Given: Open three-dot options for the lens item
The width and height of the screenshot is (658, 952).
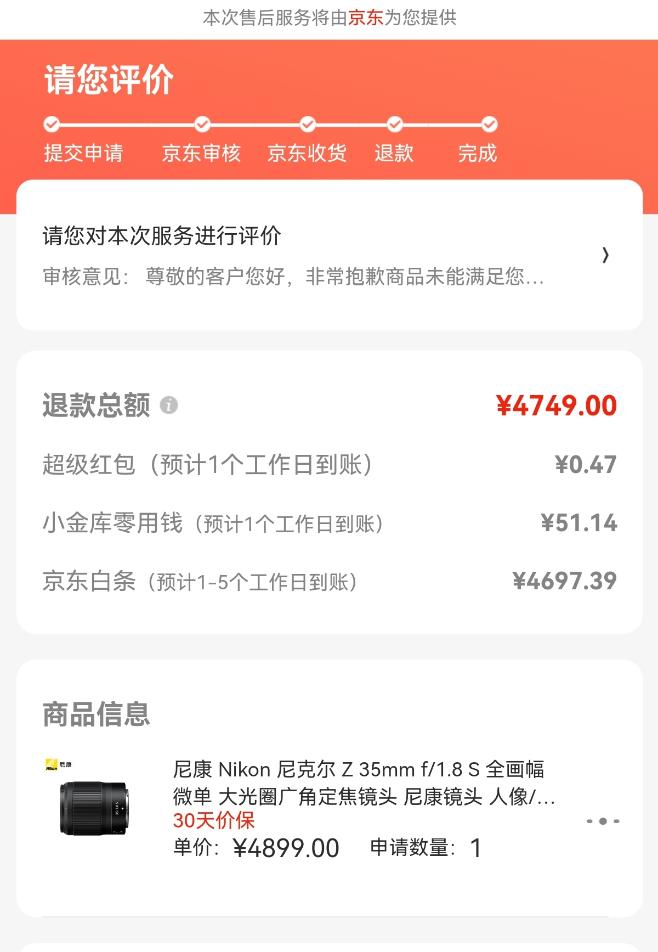Looking at the screenshot, I should coord(603,821).
